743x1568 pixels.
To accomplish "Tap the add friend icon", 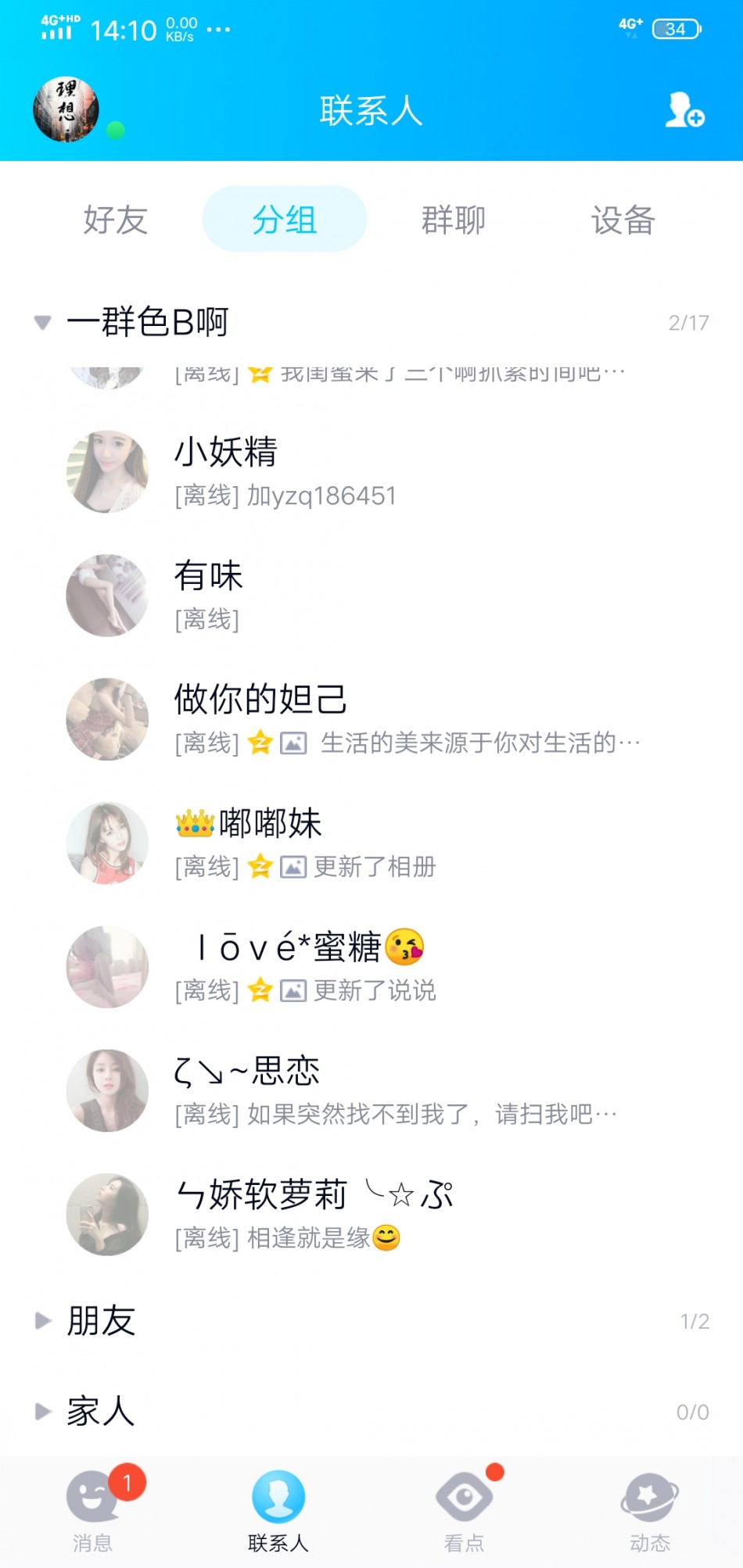I will 684,109.
